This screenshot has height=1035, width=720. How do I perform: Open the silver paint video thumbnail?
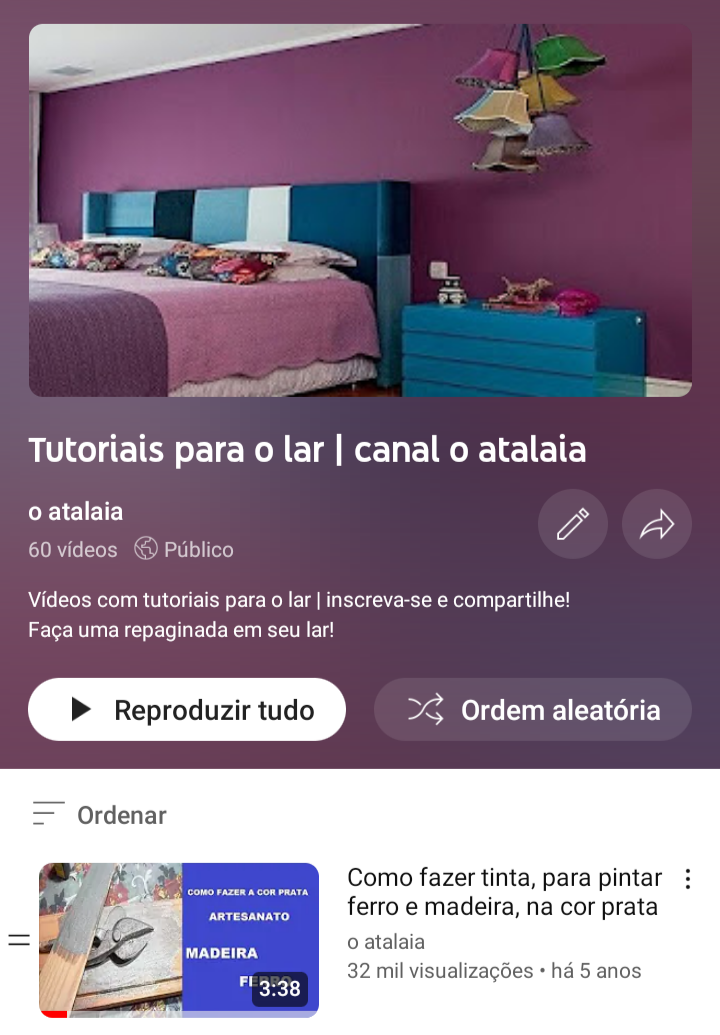pyautogui.click(x=179, y=940)
